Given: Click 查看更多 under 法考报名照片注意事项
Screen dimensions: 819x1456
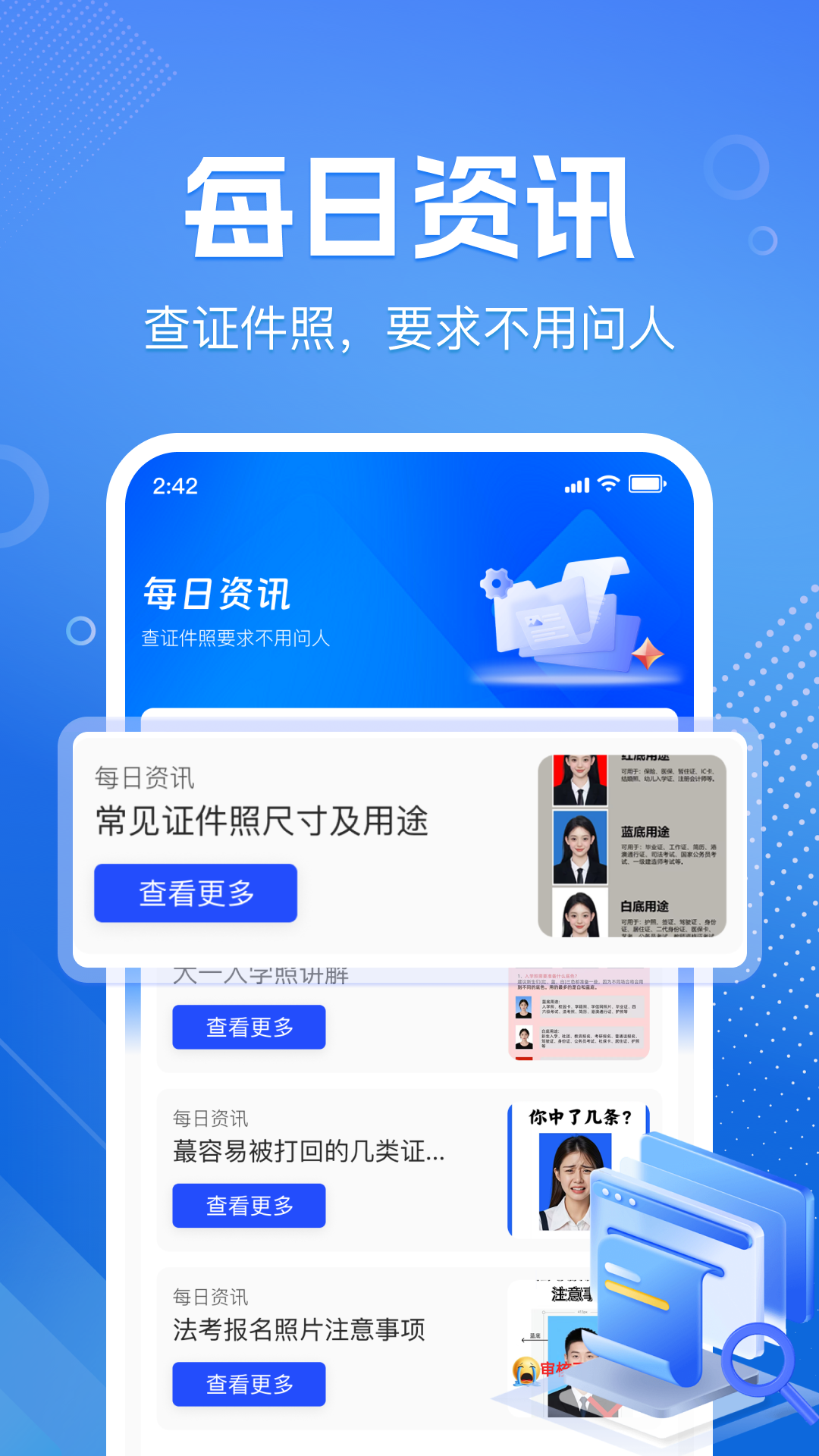Looking at the screenshot, I should [249, 1384].
